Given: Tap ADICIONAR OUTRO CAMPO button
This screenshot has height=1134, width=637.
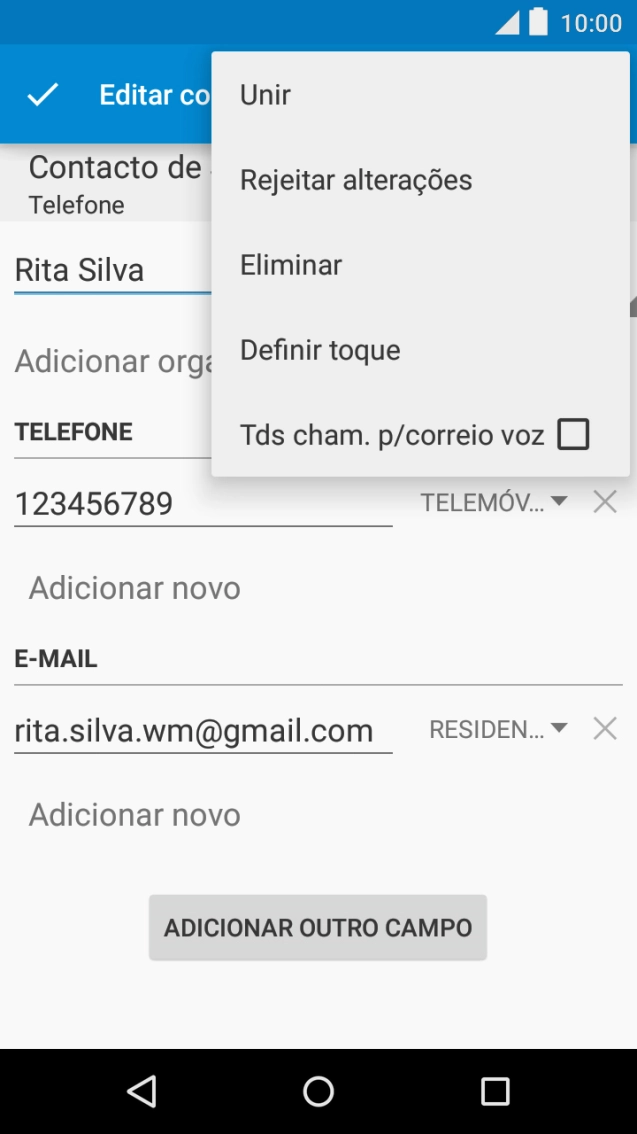Looking at the screenshot, I should [x=318, y=928].
